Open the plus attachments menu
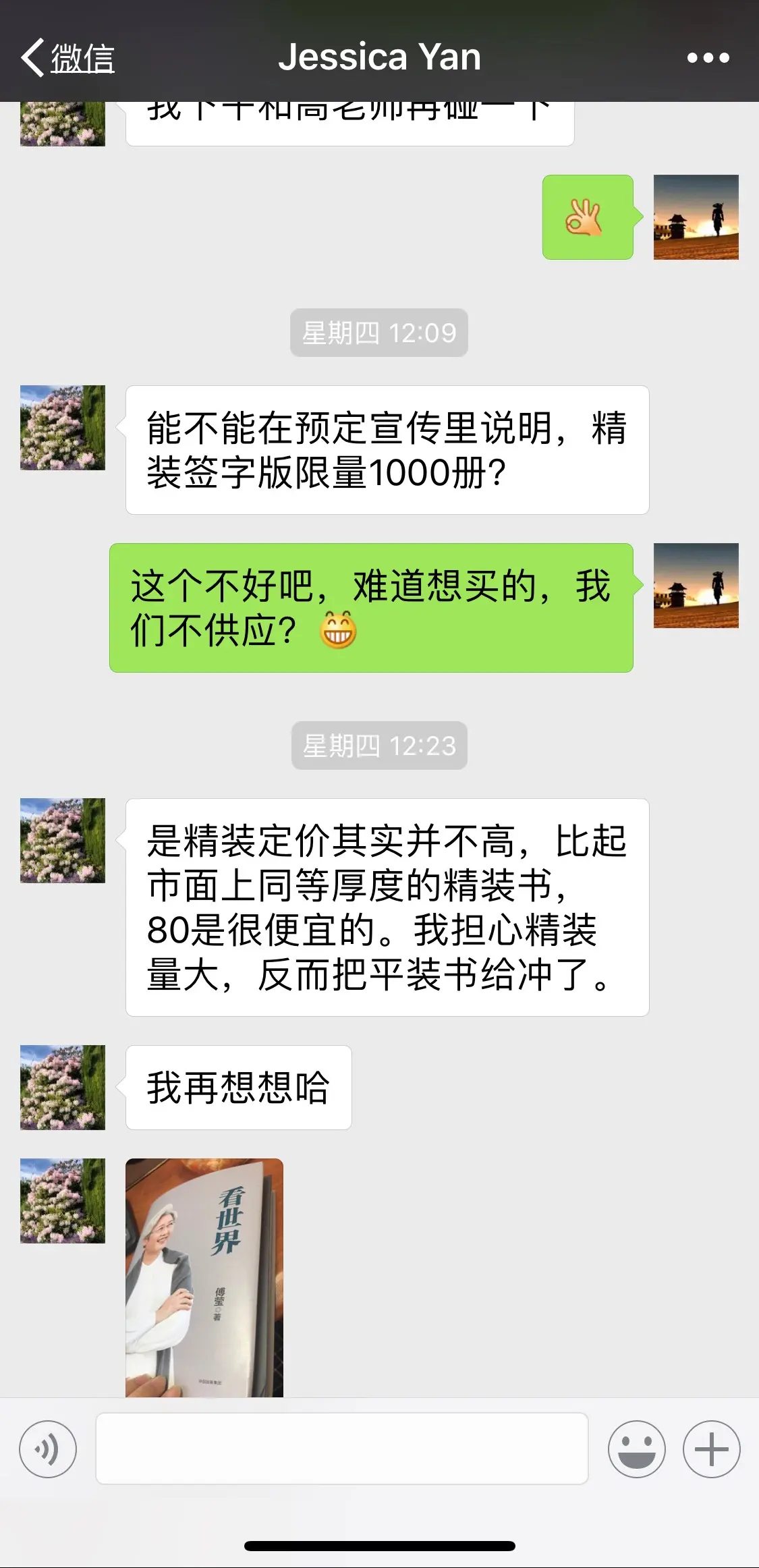Image resolution: width=759 pixels, height=1568 pixels. click(711, 1449)
